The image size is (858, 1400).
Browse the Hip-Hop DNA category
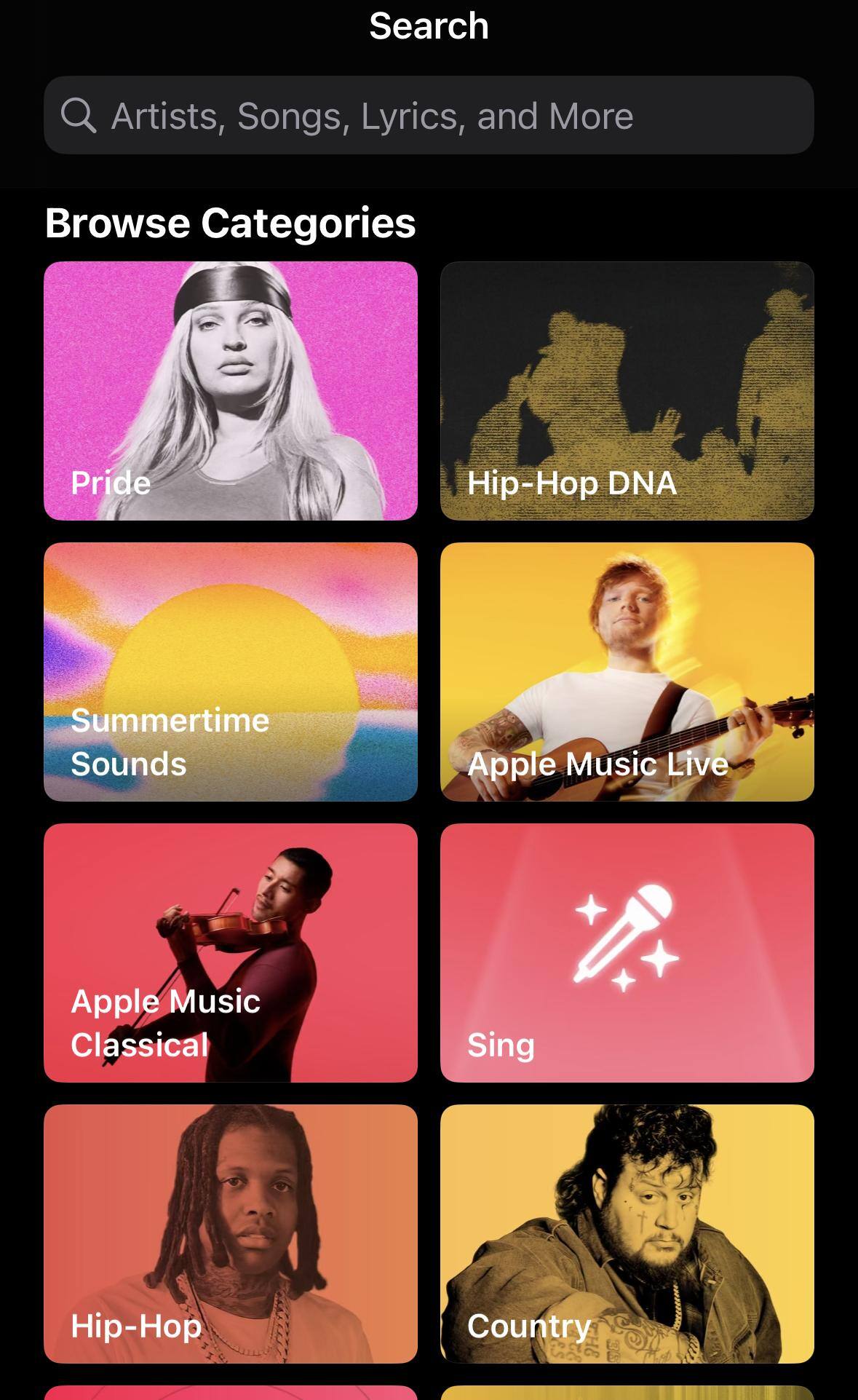(627, 391)
